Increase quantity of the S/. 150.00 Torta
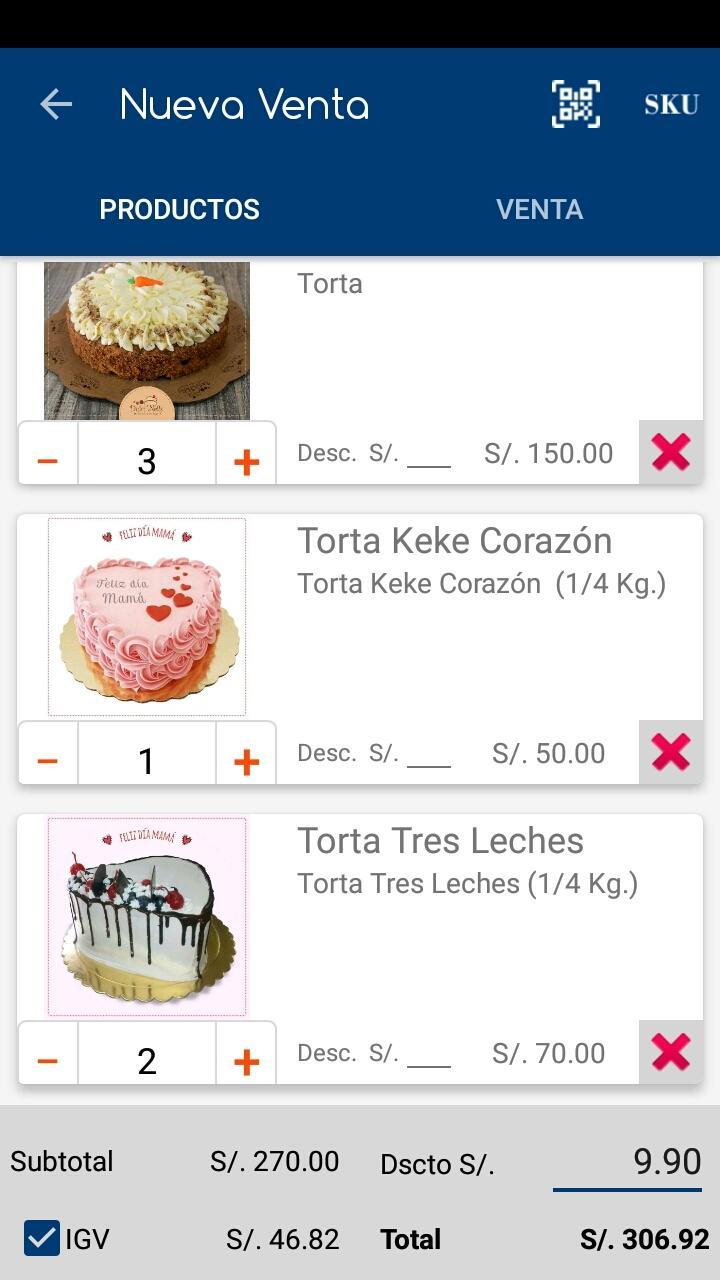 pyautogui.click(x=246, y=461)
